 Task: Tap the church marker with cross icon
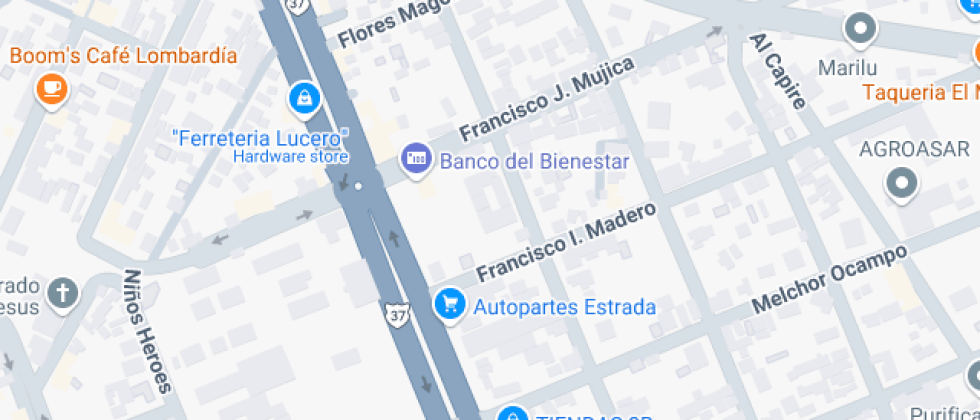[63, 293]
